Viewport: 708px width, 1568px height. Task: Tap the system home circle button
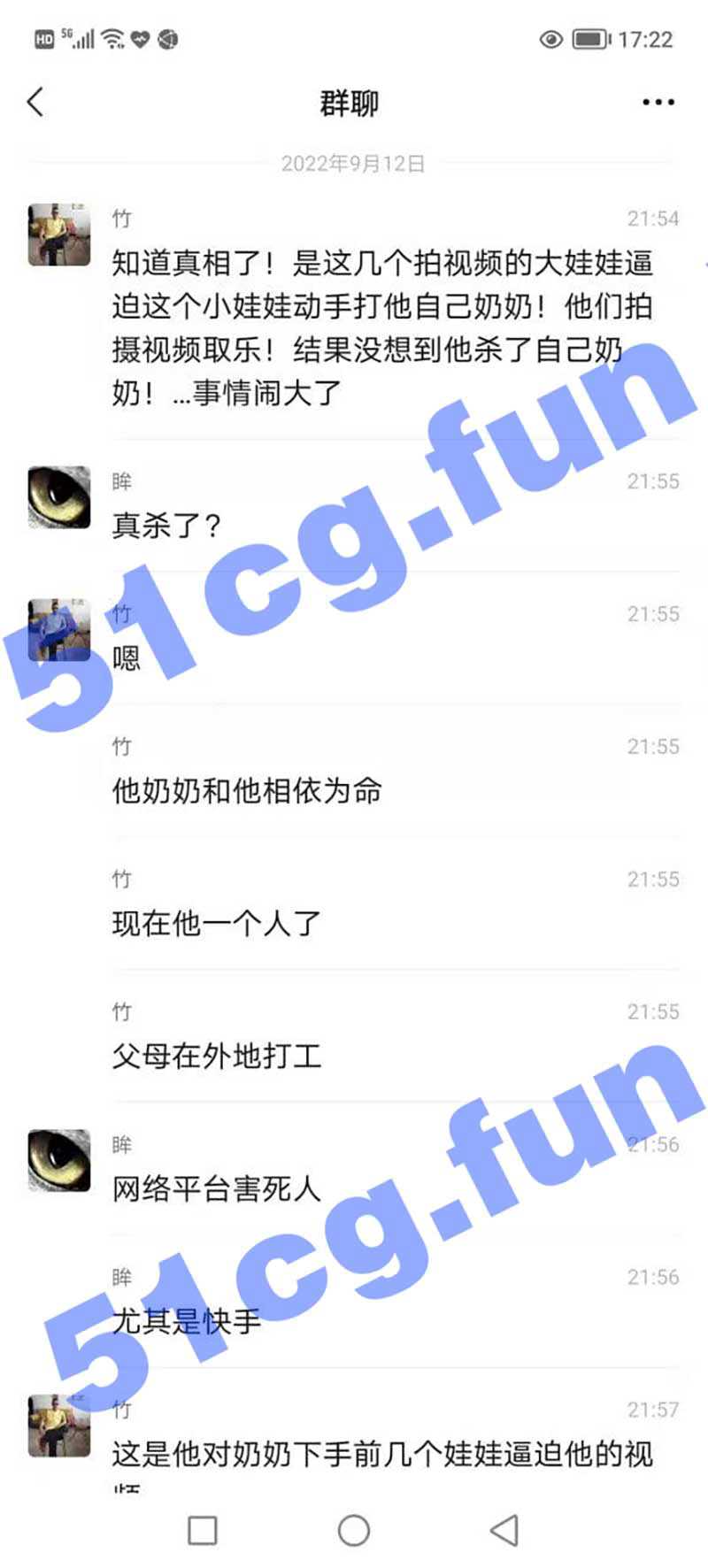point(354,1530)
